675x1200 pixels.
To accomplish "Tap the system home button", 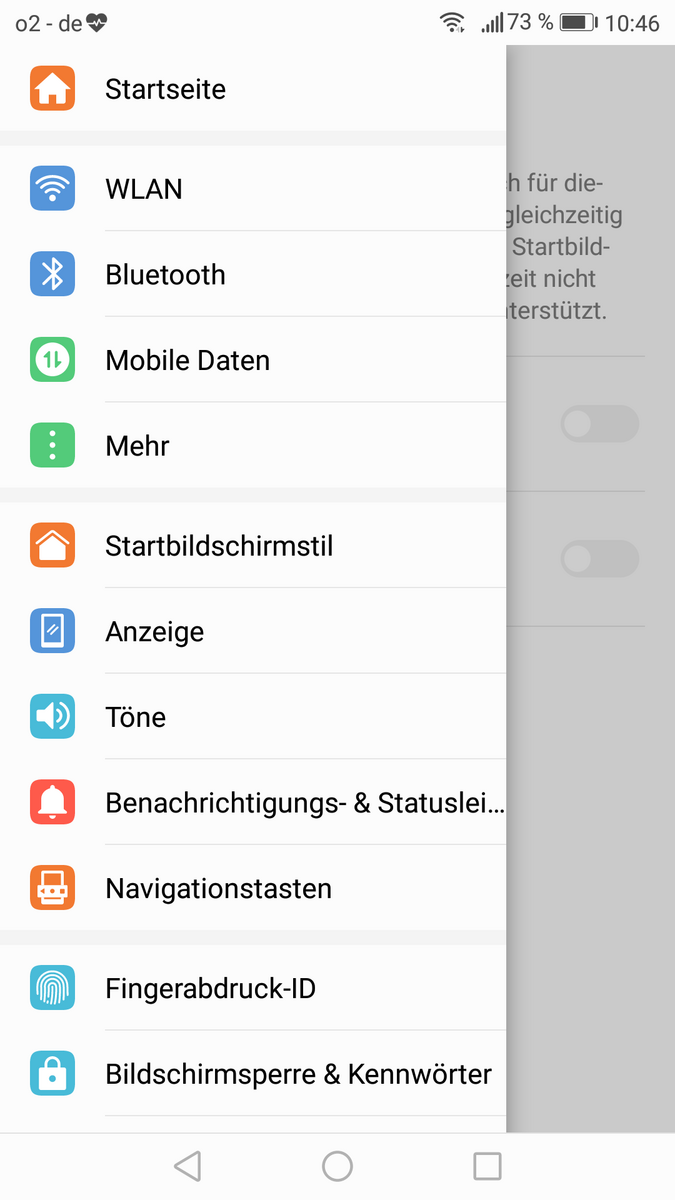I will (x=337, y=1166).
